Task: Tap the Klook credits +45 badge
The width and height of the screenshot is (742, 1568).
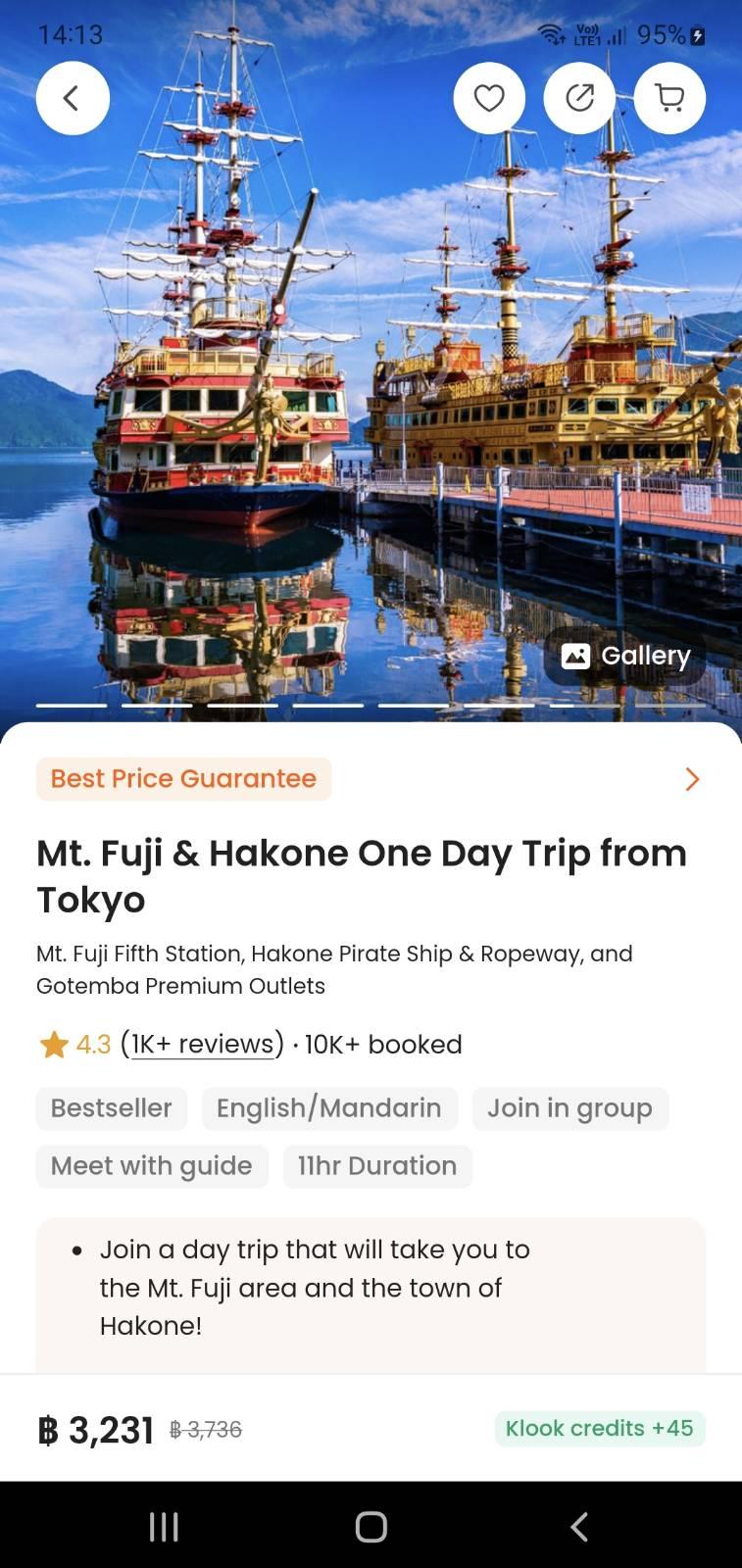Action: (x=600, y=1429)
